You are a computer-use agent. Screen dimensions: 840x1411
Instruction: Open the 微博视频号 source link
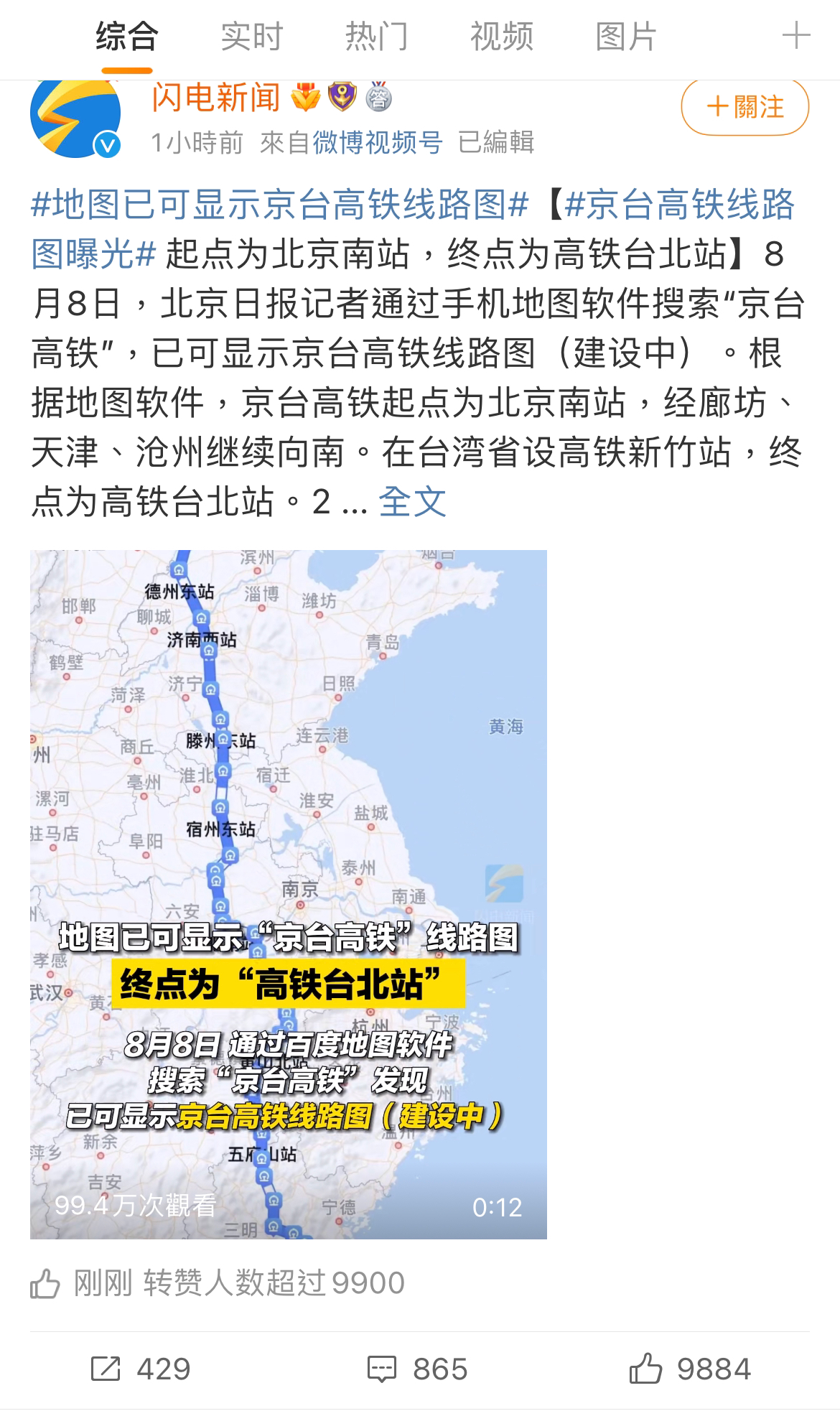[377, 143]
